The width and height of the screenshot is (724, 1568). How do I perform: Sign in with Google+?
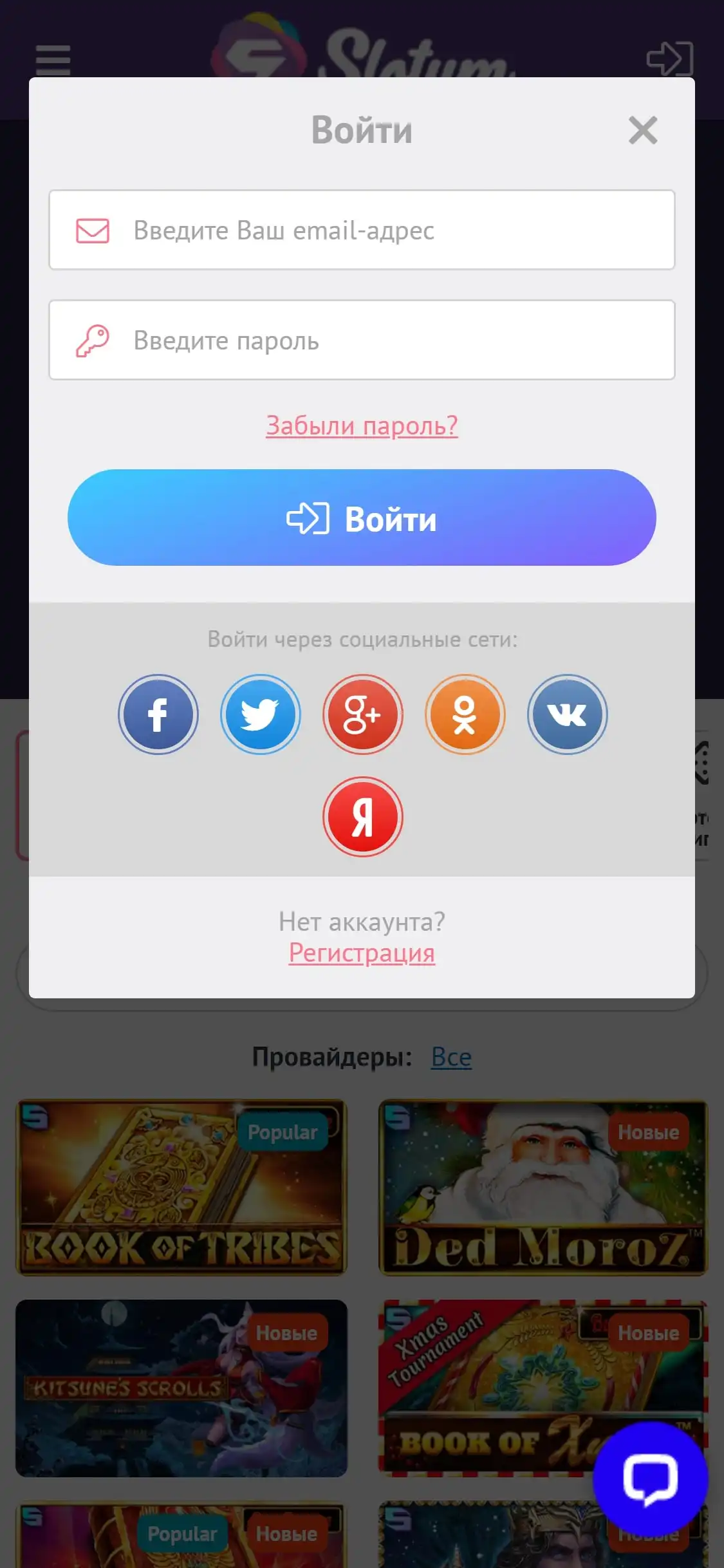click(363, 714)
